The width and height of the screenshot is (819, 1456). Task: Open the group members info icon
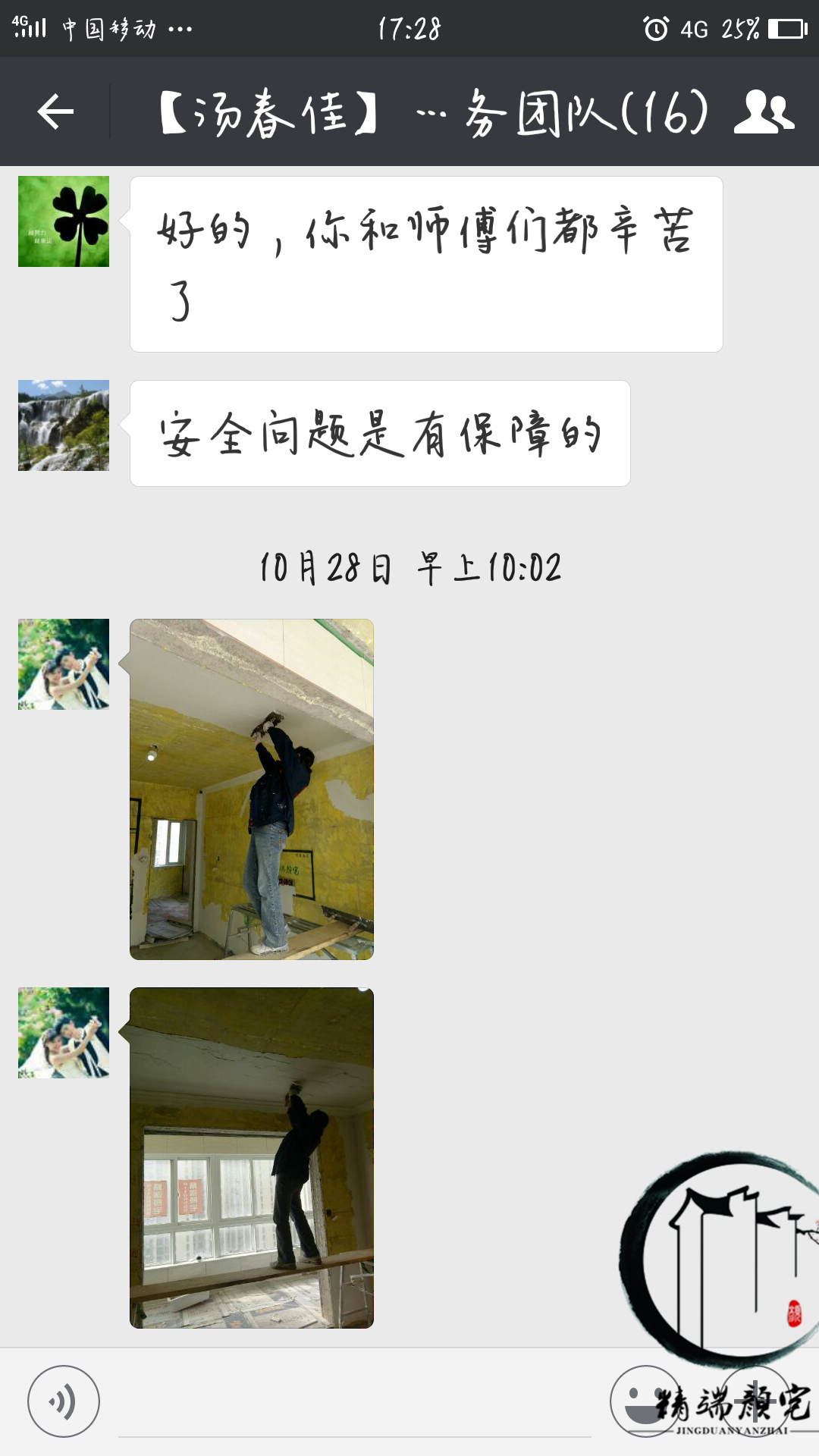click(x=764, y=112)
